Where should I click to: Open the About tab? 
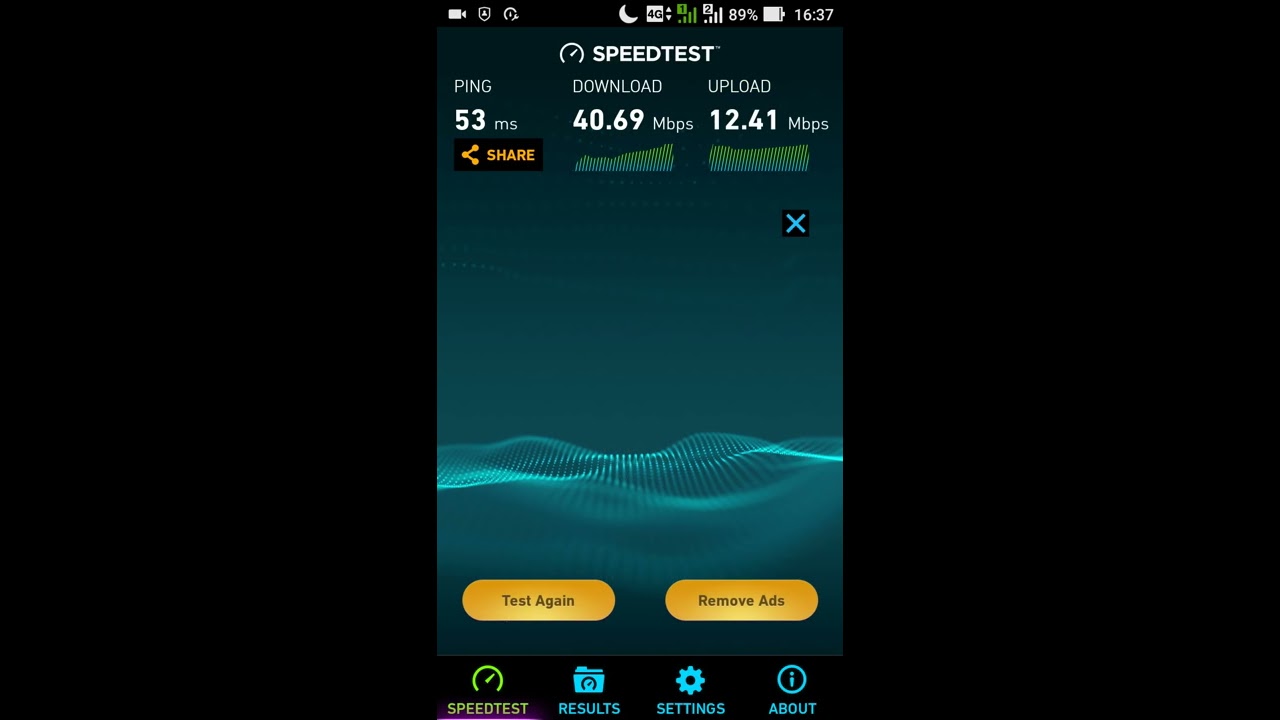[x=792, y=691]
